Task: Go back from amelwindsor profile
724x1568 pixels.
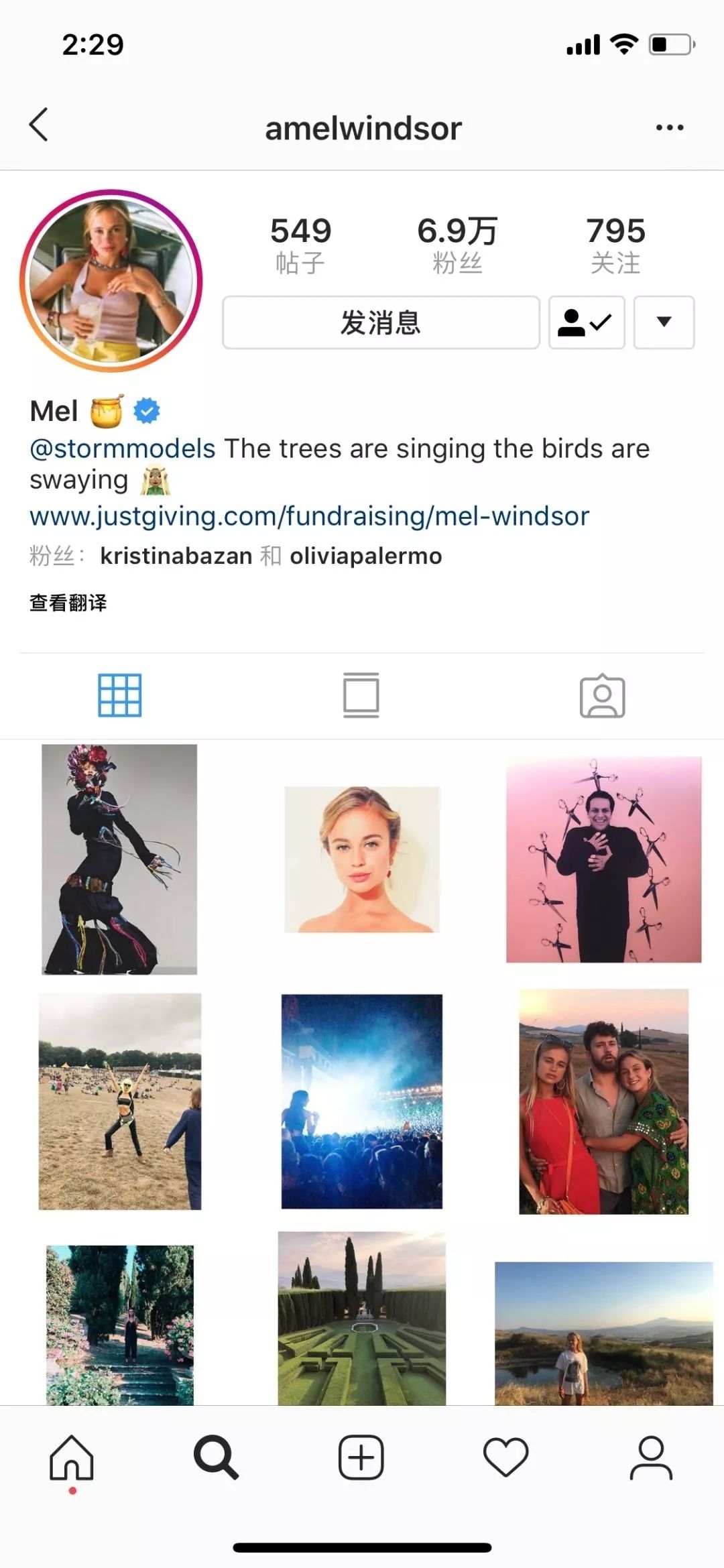Action: (x=39, y=125)
